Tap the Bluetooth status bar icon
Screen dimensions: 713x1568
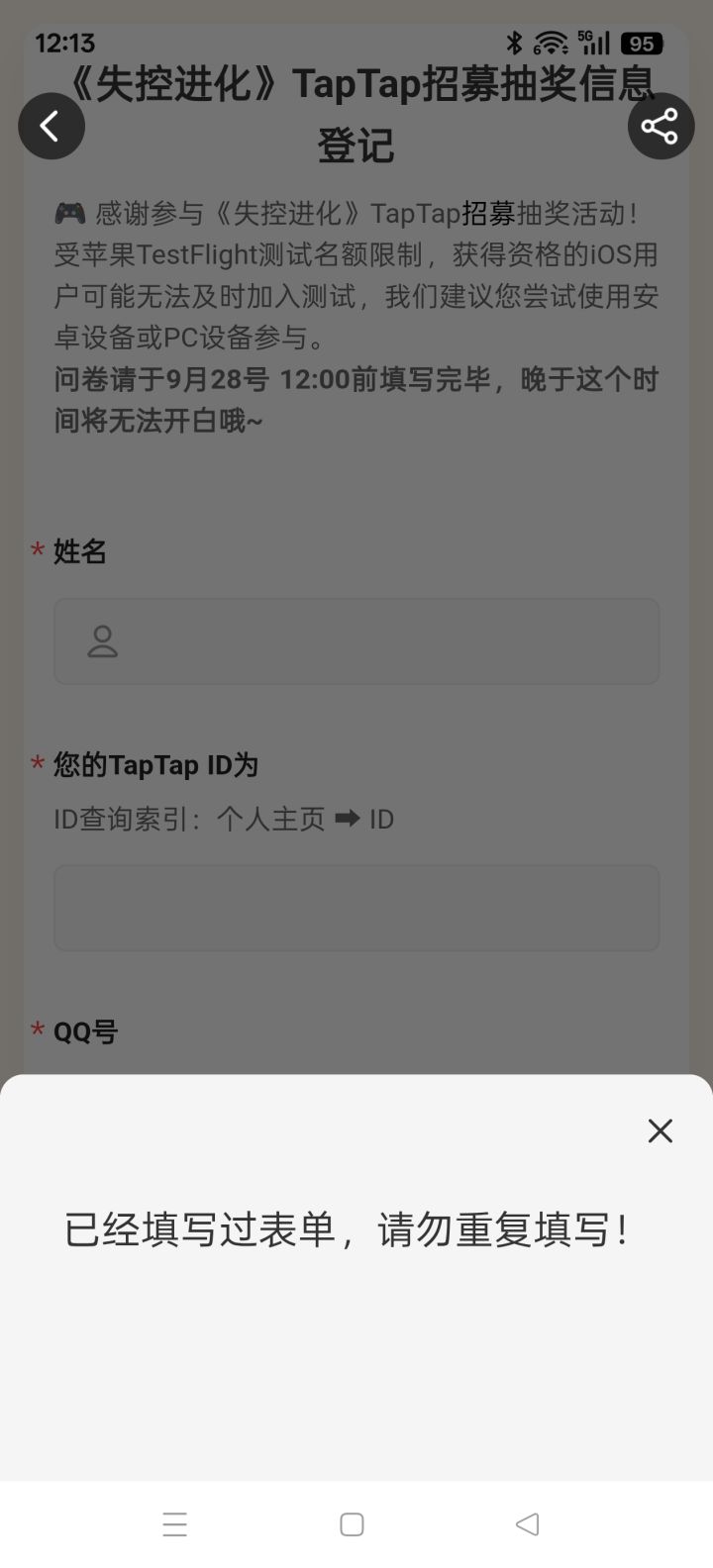click(514, 43)
